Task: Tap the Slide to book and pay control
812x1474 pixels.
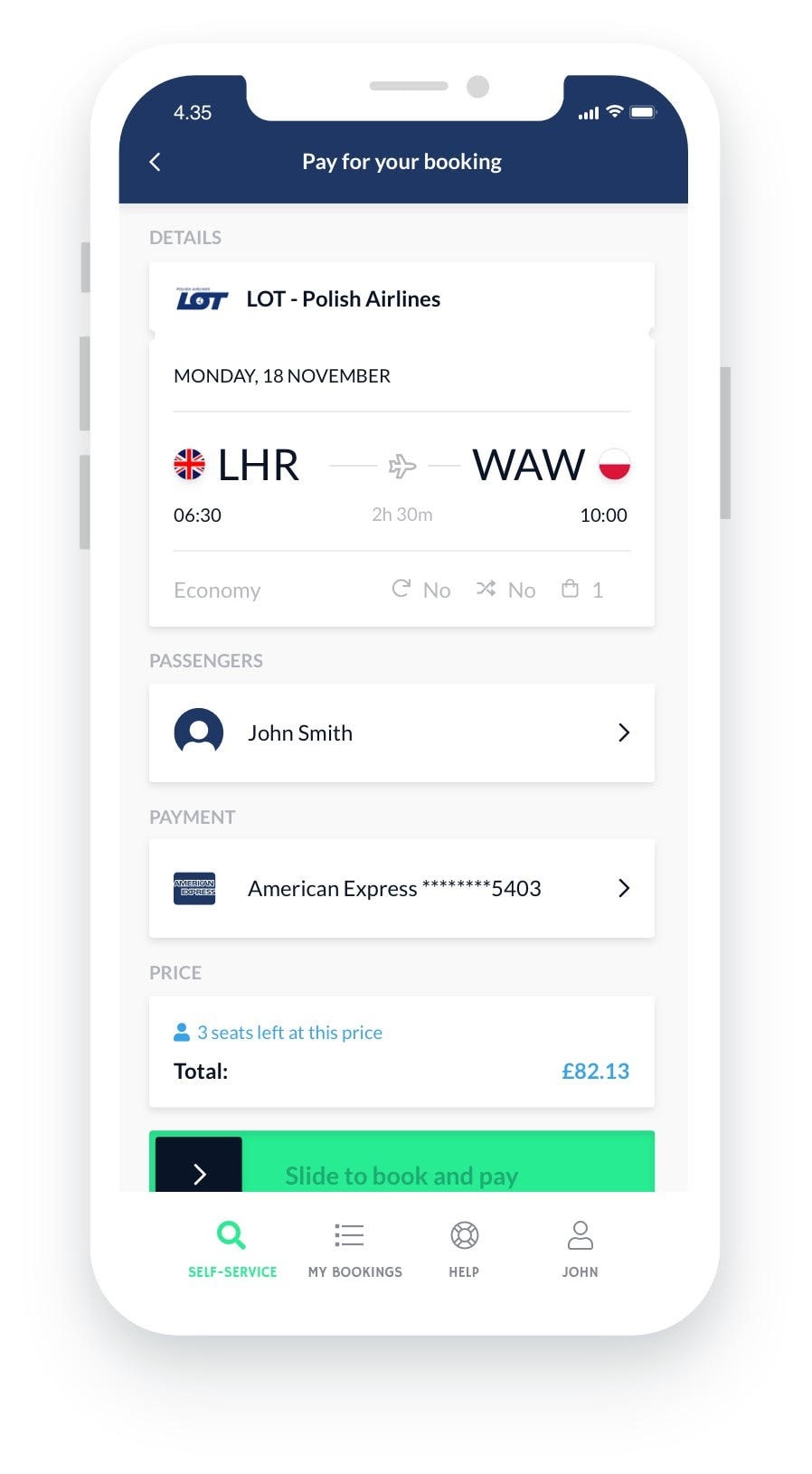Action: pyautogui.click(x=401, y=1162)
